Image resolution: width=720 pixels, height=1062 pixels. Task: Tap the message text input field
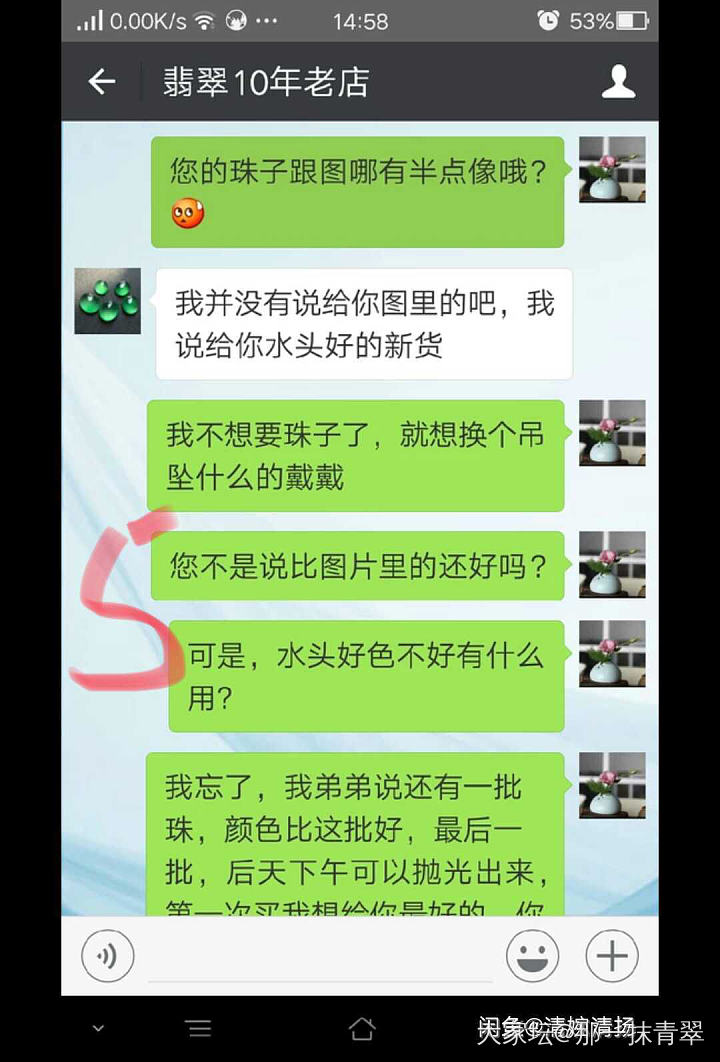pyautogui.click(x=320, y=958)
